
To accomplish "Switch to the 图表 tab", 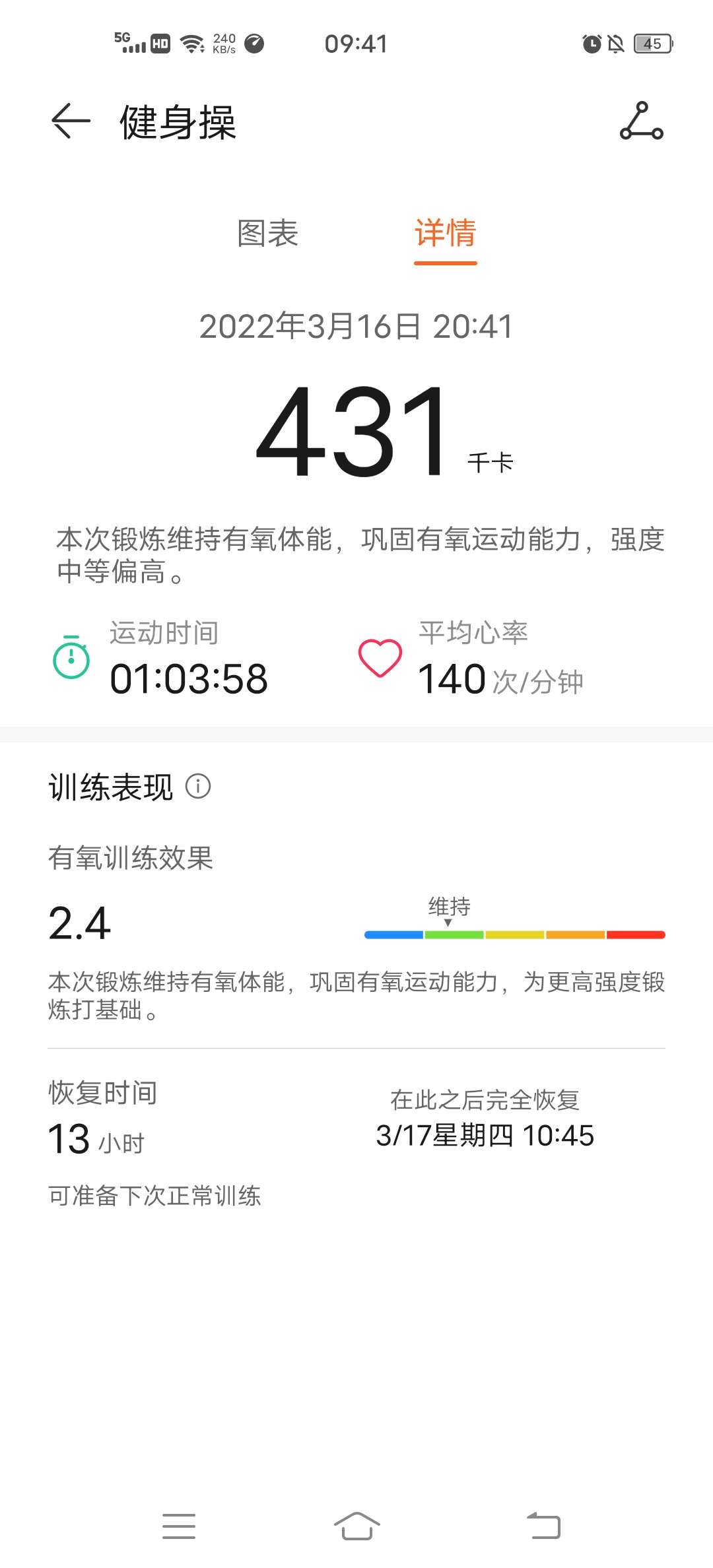I will 268,234.
